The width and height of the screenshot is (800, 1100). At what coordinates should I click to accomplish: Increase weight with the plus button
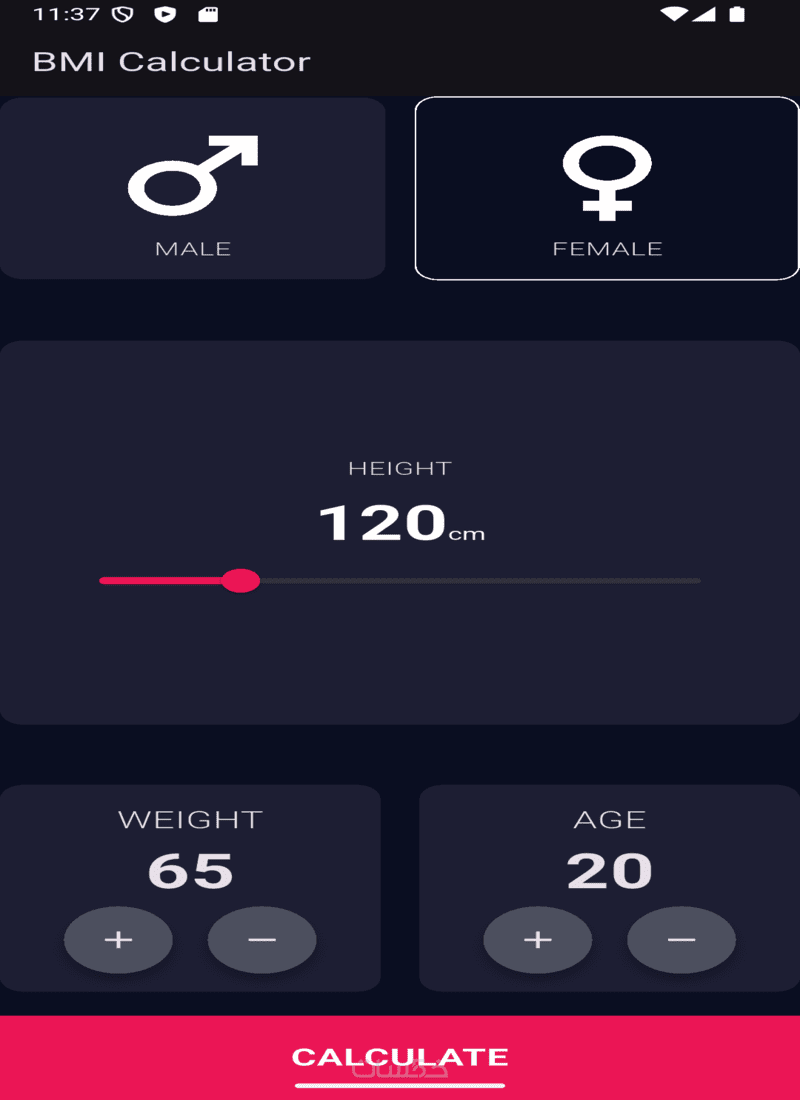coord(118,939)
